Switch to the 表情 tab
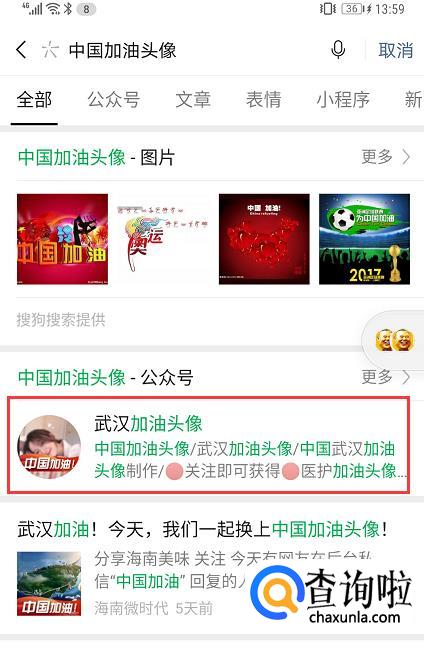Image resolution: width=424 pixels, height=648 pixels. (264, 100)
